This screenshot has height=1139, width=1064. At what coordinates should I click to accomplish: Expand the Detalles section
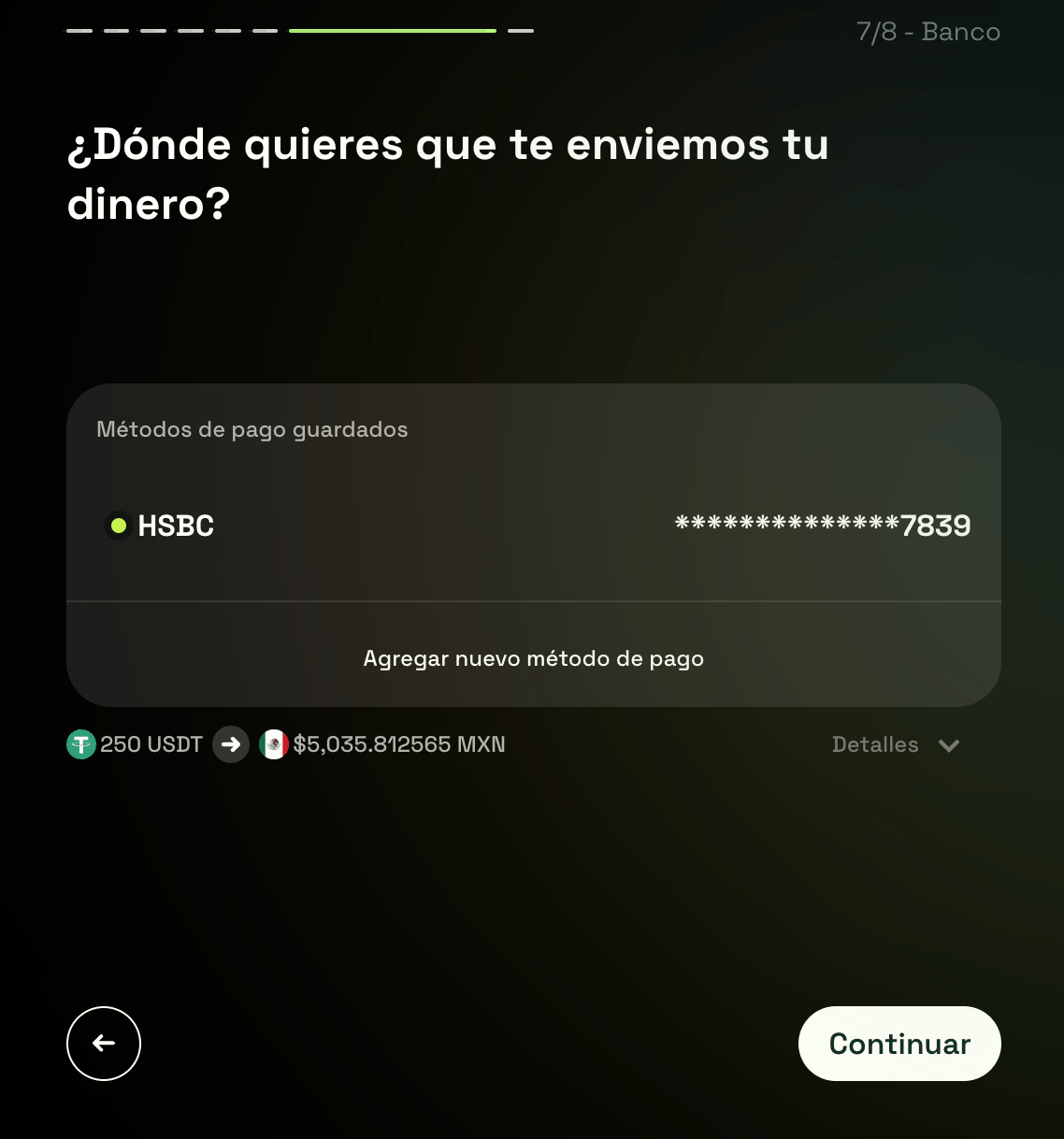click(x=895, y=745)
